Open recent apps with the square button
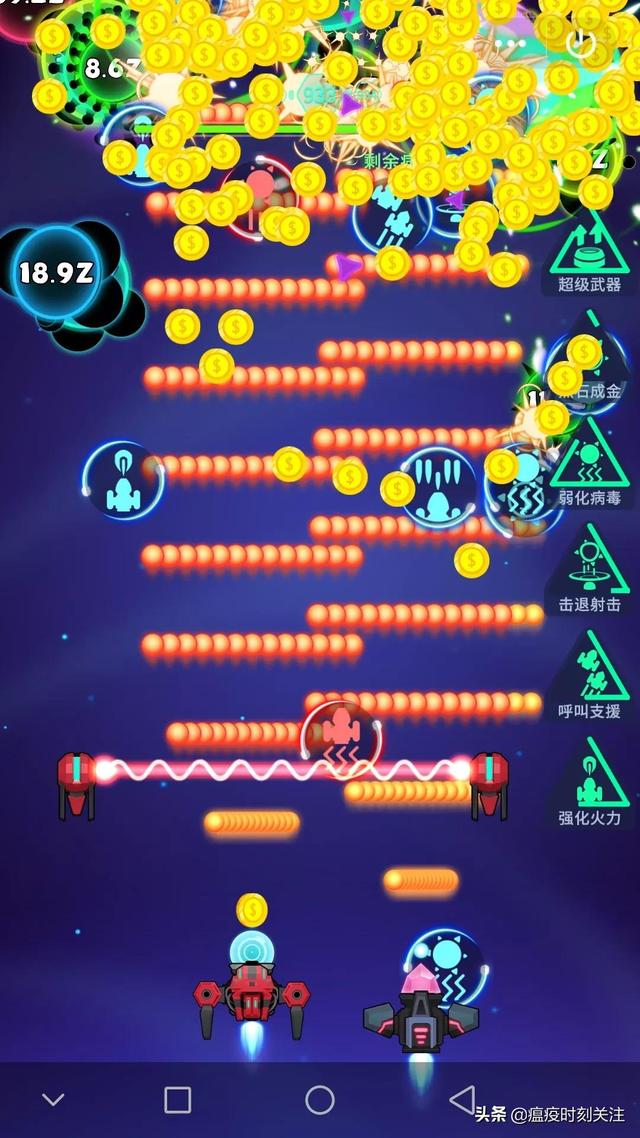 [177, 1100]
